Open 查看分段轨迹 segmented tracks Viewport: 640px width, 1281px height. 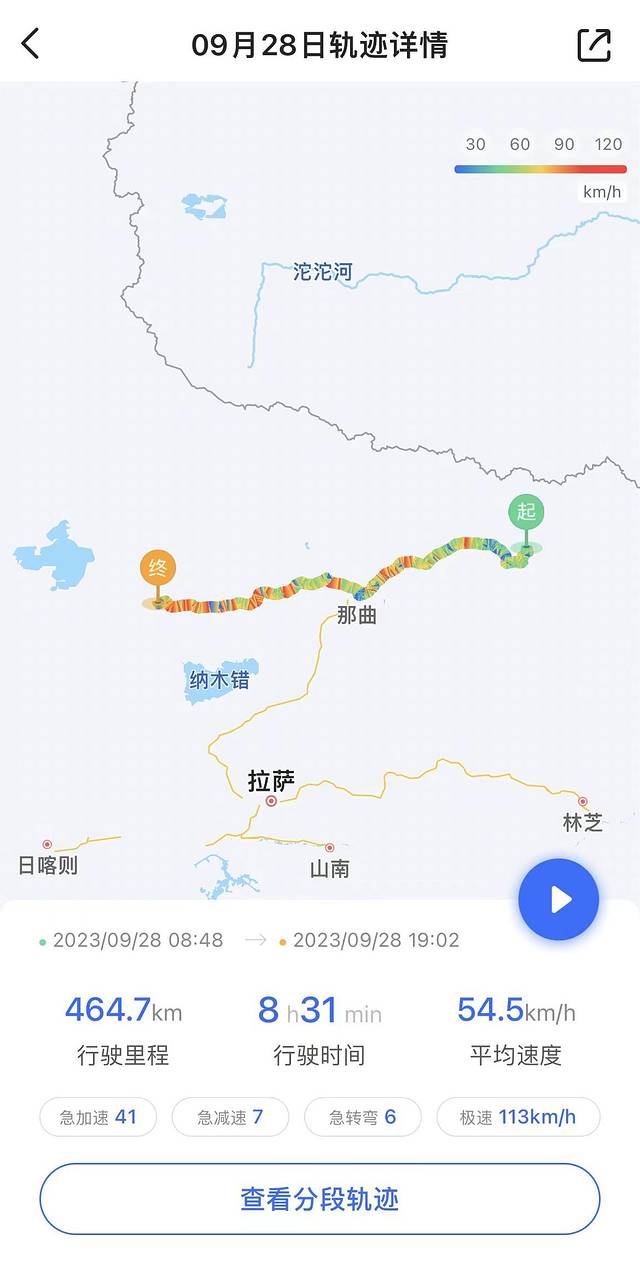click(x=320, y=1198)
